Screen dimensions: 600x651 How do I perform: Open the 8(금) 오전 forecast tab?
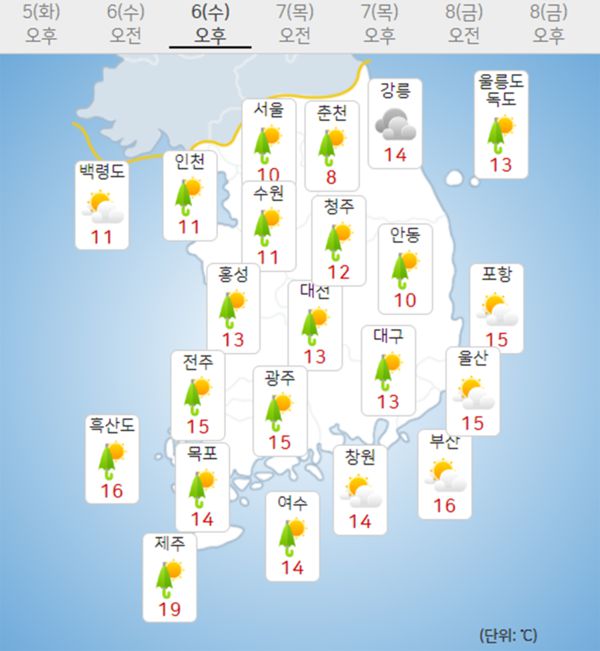click(x=464, y=25)
